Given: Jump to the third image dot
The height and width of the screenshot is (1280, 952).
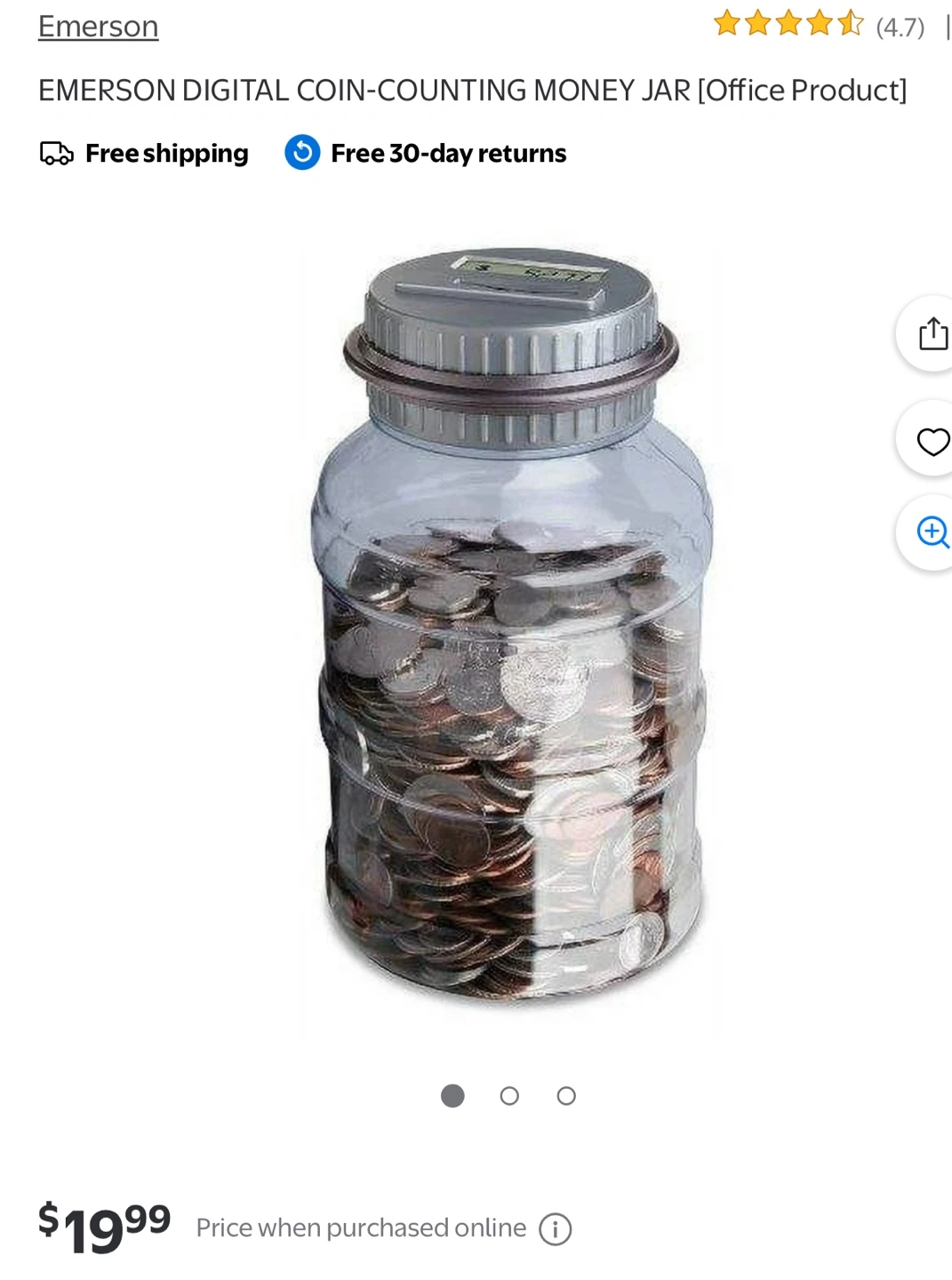Looking at the screenshot, I should click(x=566, y=1096).
